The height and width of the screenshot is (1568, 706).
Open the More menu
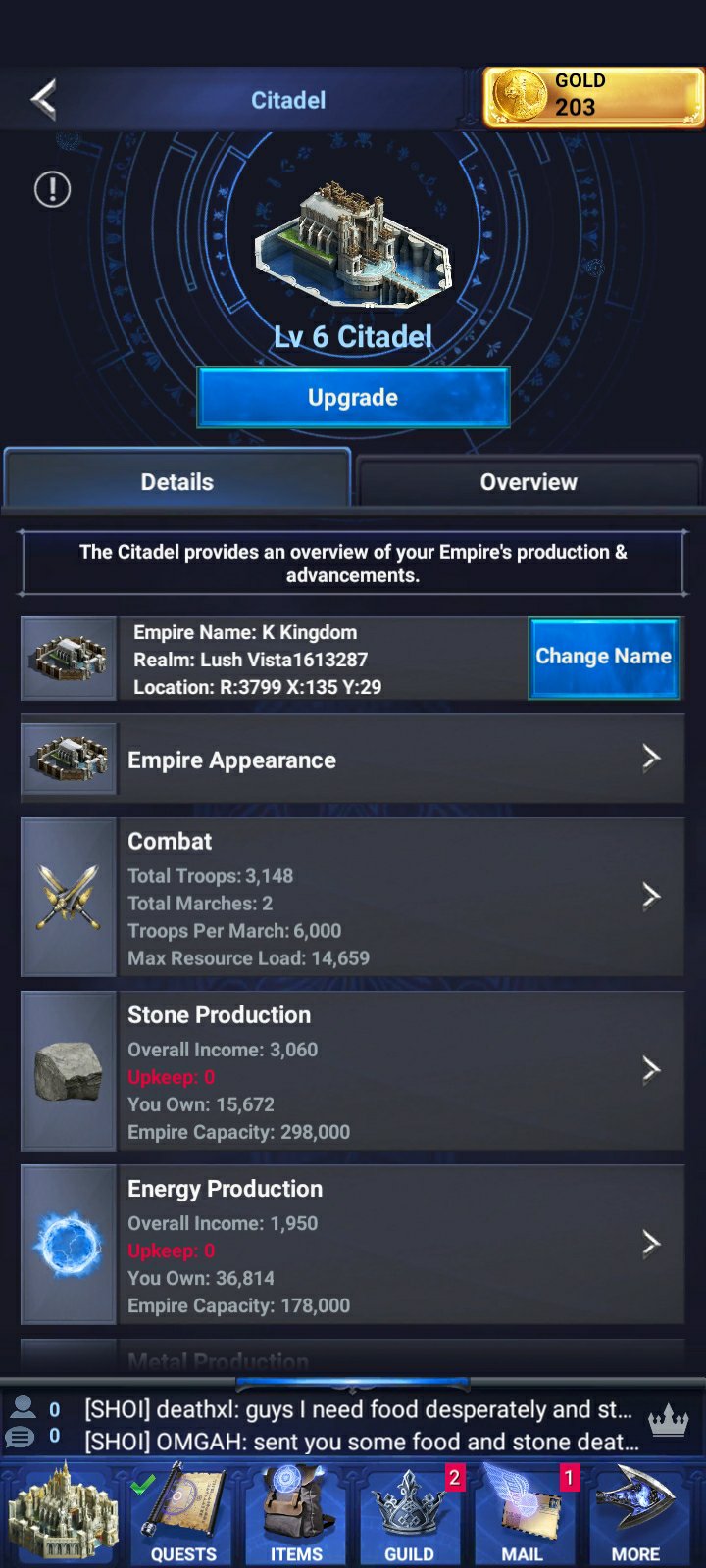pos(637,1514)
